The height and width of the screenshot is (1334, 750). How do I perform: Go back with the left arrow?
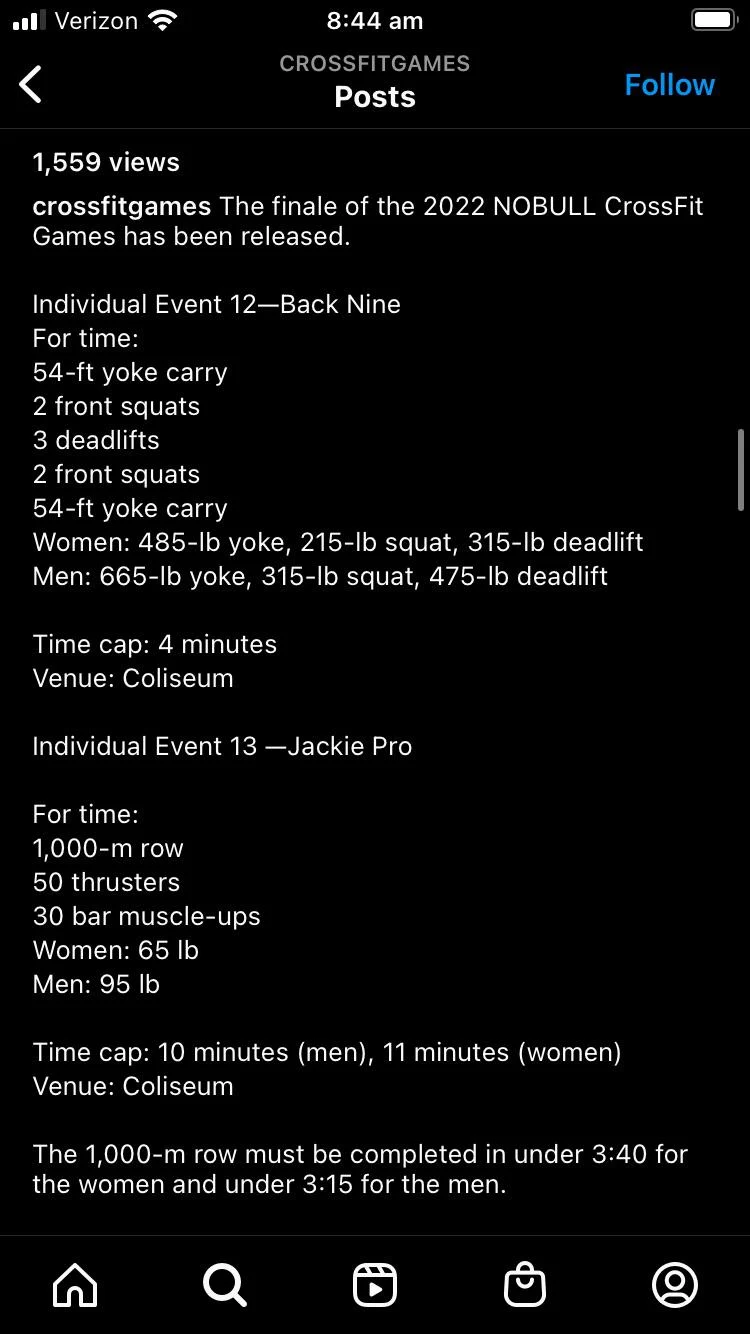[x=30, y=84]
